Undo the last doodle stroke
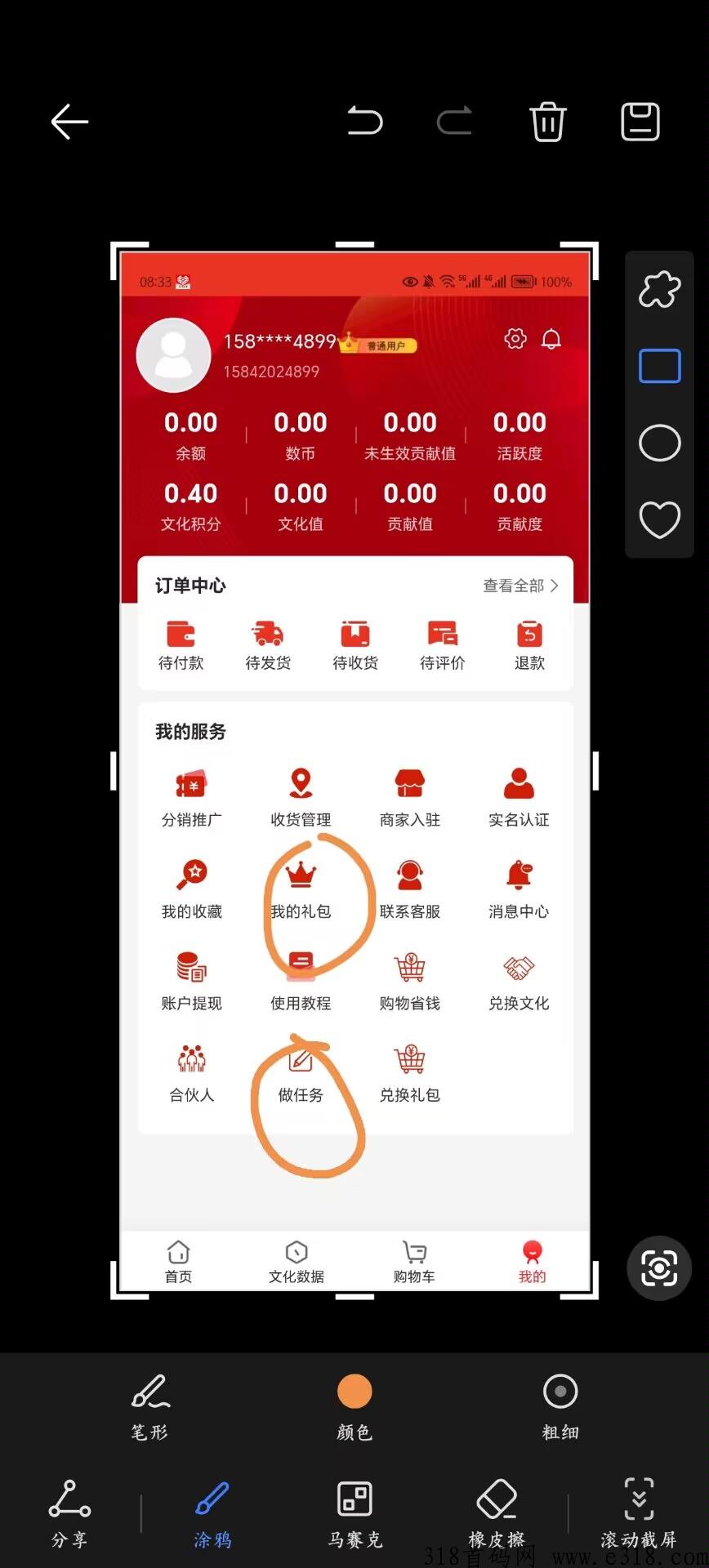The image size is (709, 1568). [364, 122]
